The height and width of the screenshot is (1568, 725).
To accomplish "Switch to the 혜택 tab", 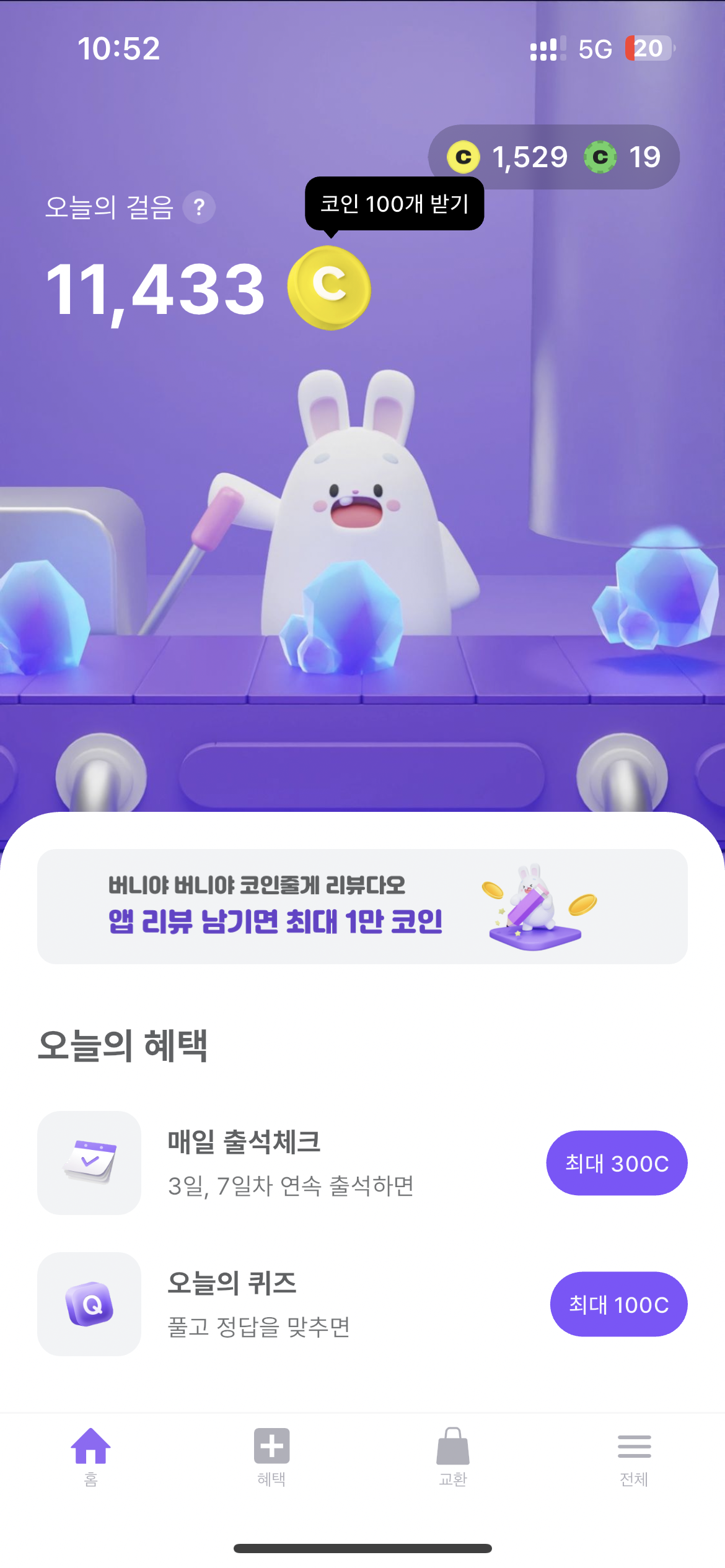I will pos(271,1457).
